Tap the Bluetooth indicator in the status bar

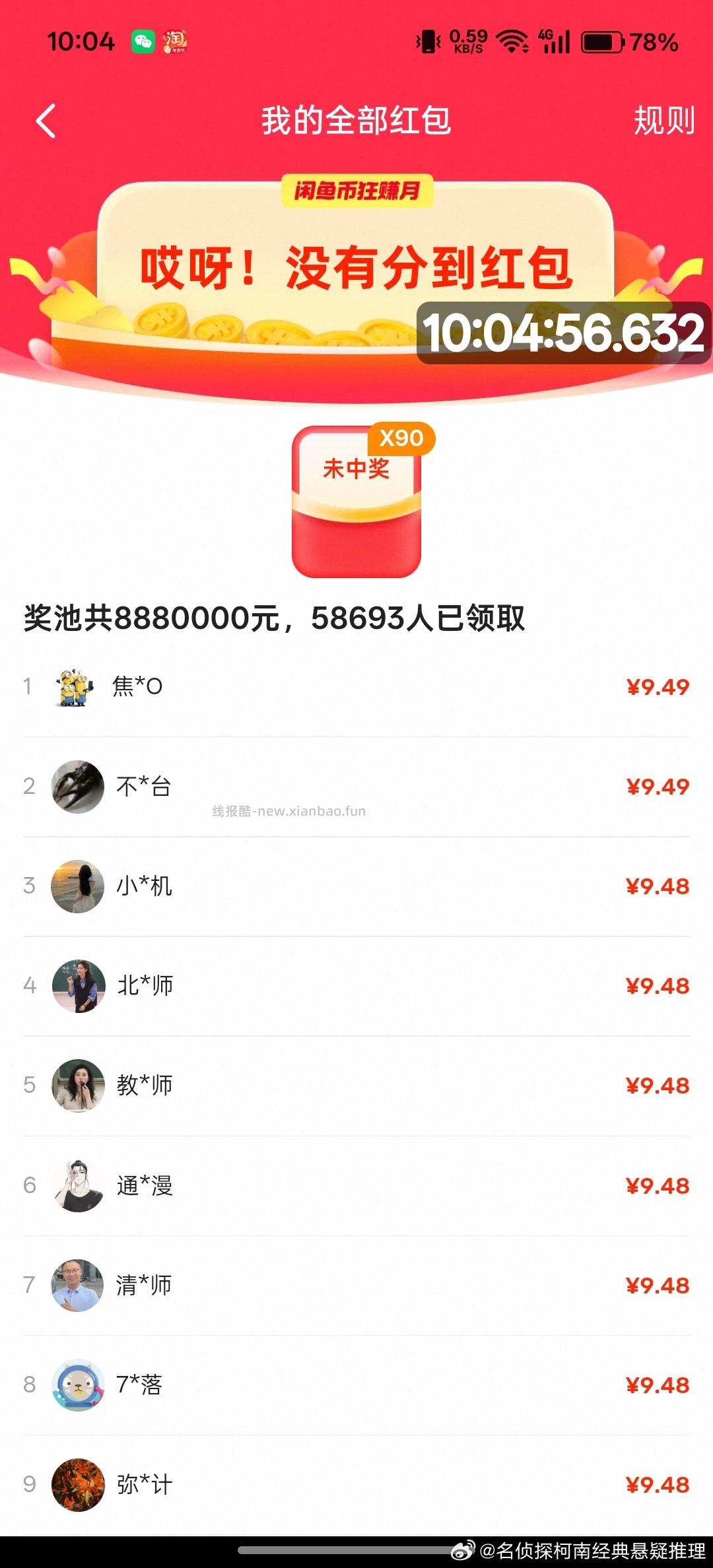point(430,41)
